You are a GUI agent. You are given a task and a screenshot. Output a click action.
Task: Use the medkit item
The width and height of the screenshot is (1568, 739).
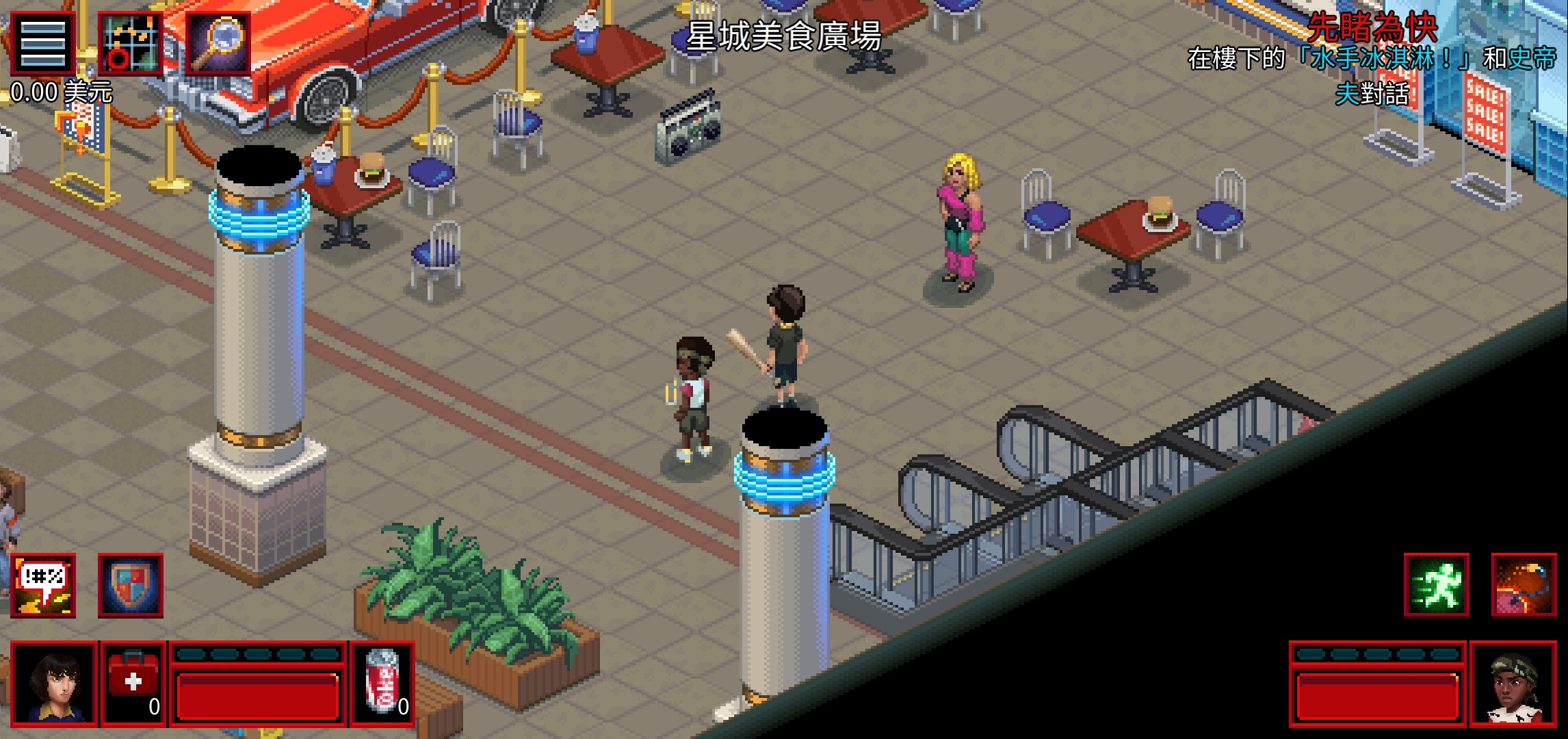coord(133,684)
